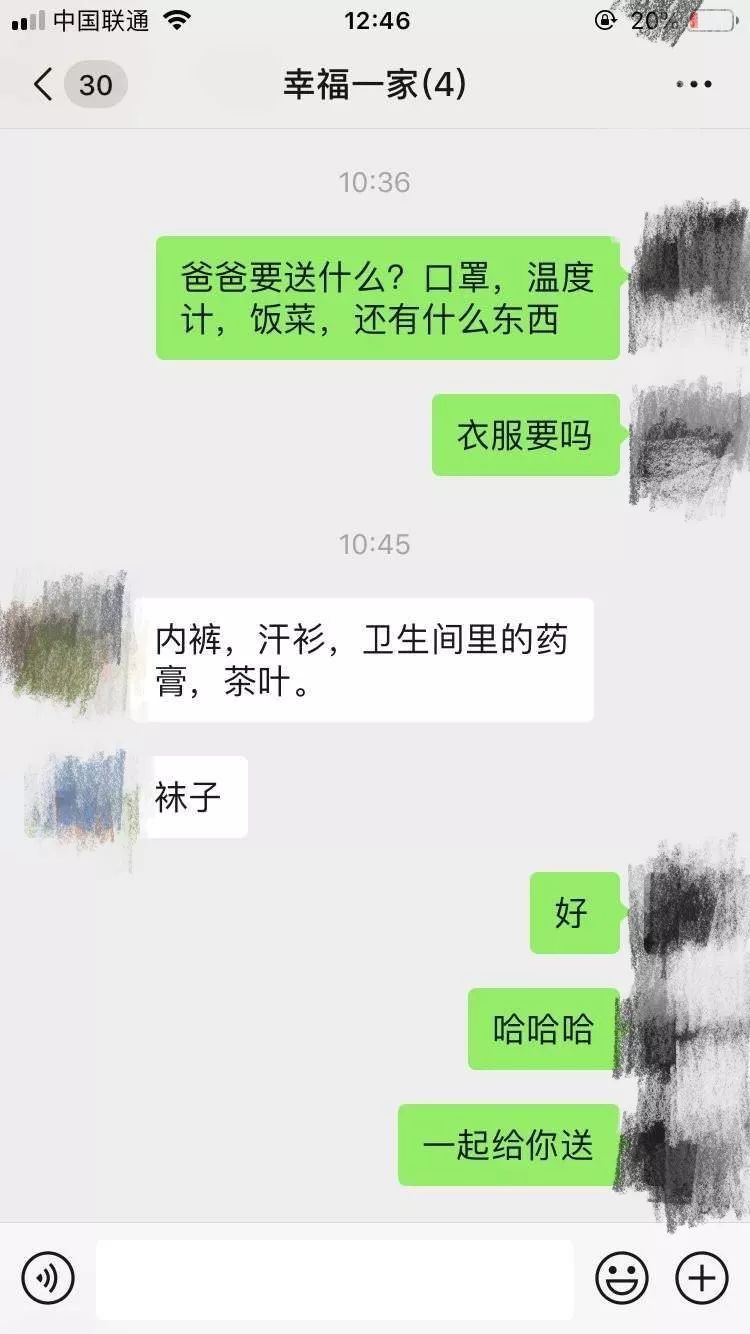Tap the message text field
750x1334 pixels.
click(334, 1279)
